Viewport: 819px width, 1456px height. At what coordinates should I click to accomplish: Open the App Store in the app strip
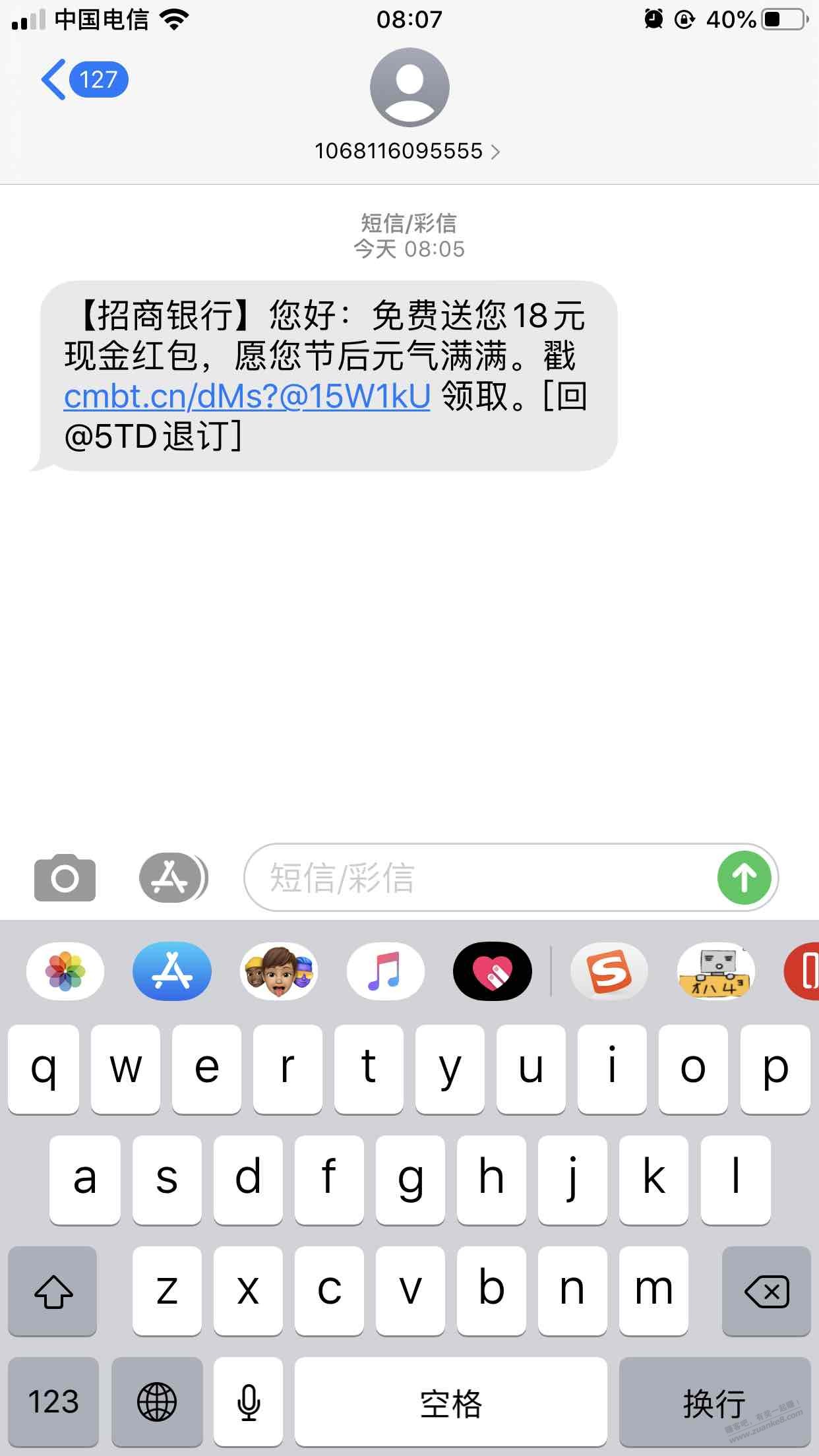(x=172, y=971)
